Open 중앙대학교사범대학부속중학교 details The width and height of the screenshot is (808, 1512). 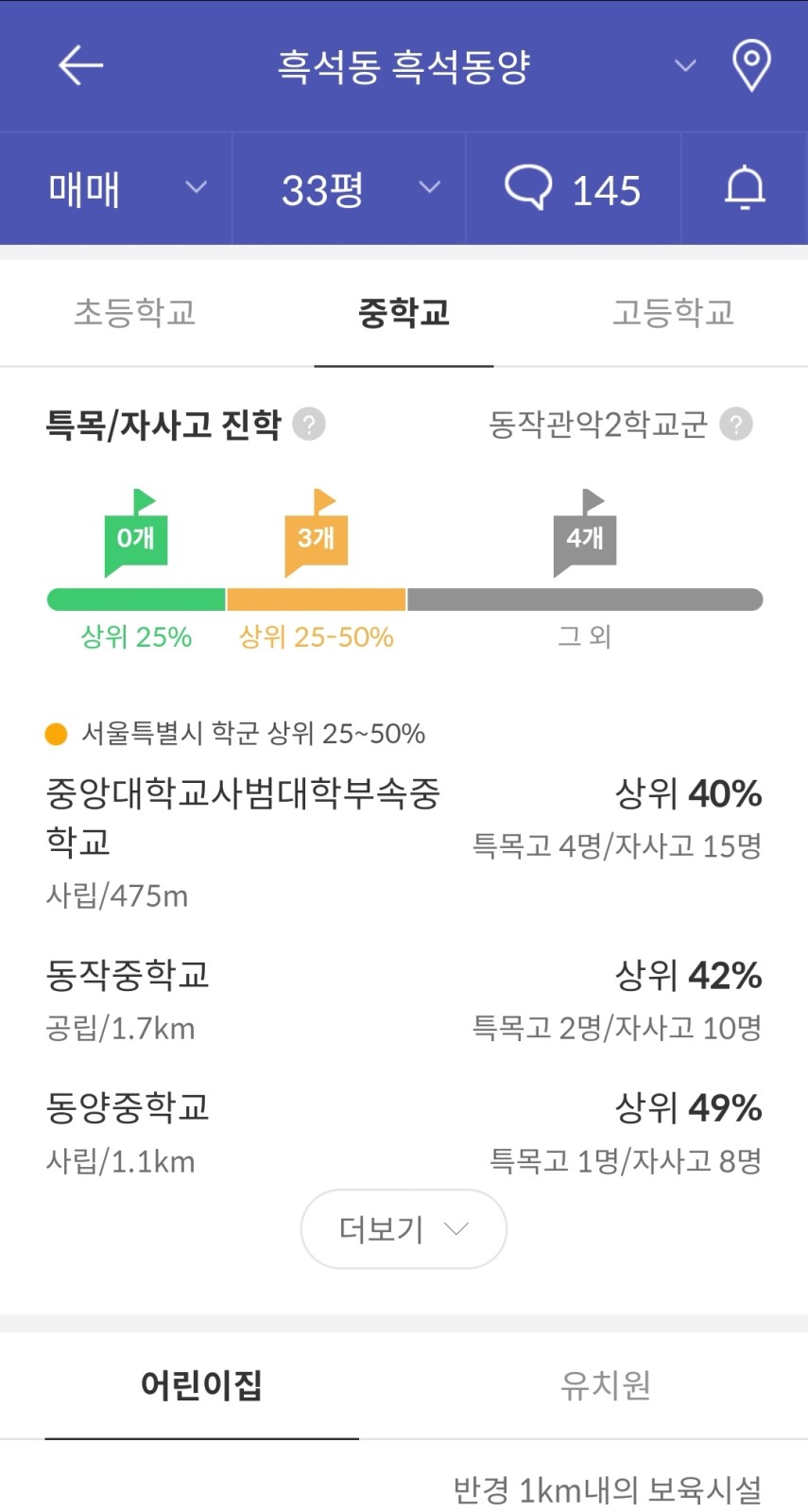[x=404, y=842]
